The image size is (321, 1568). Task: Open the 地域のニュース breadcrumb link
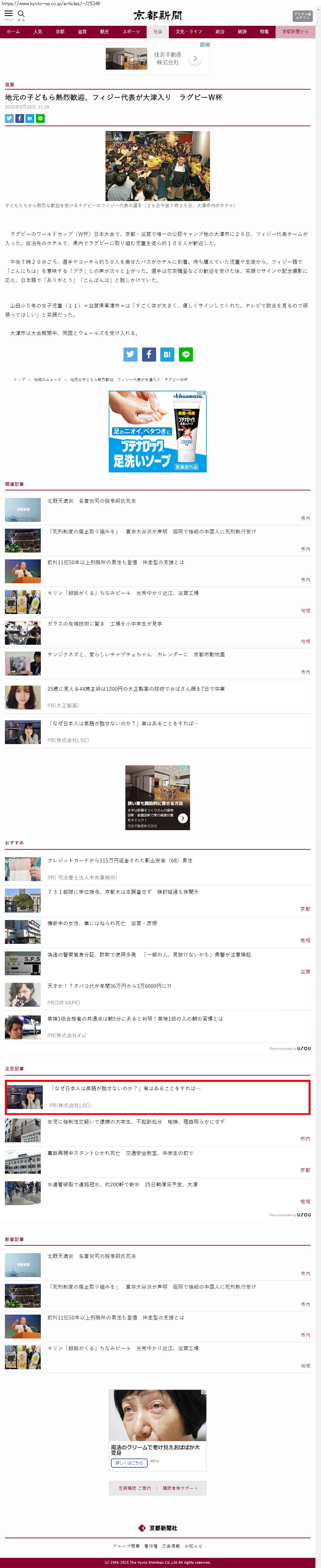coord(47,380)
